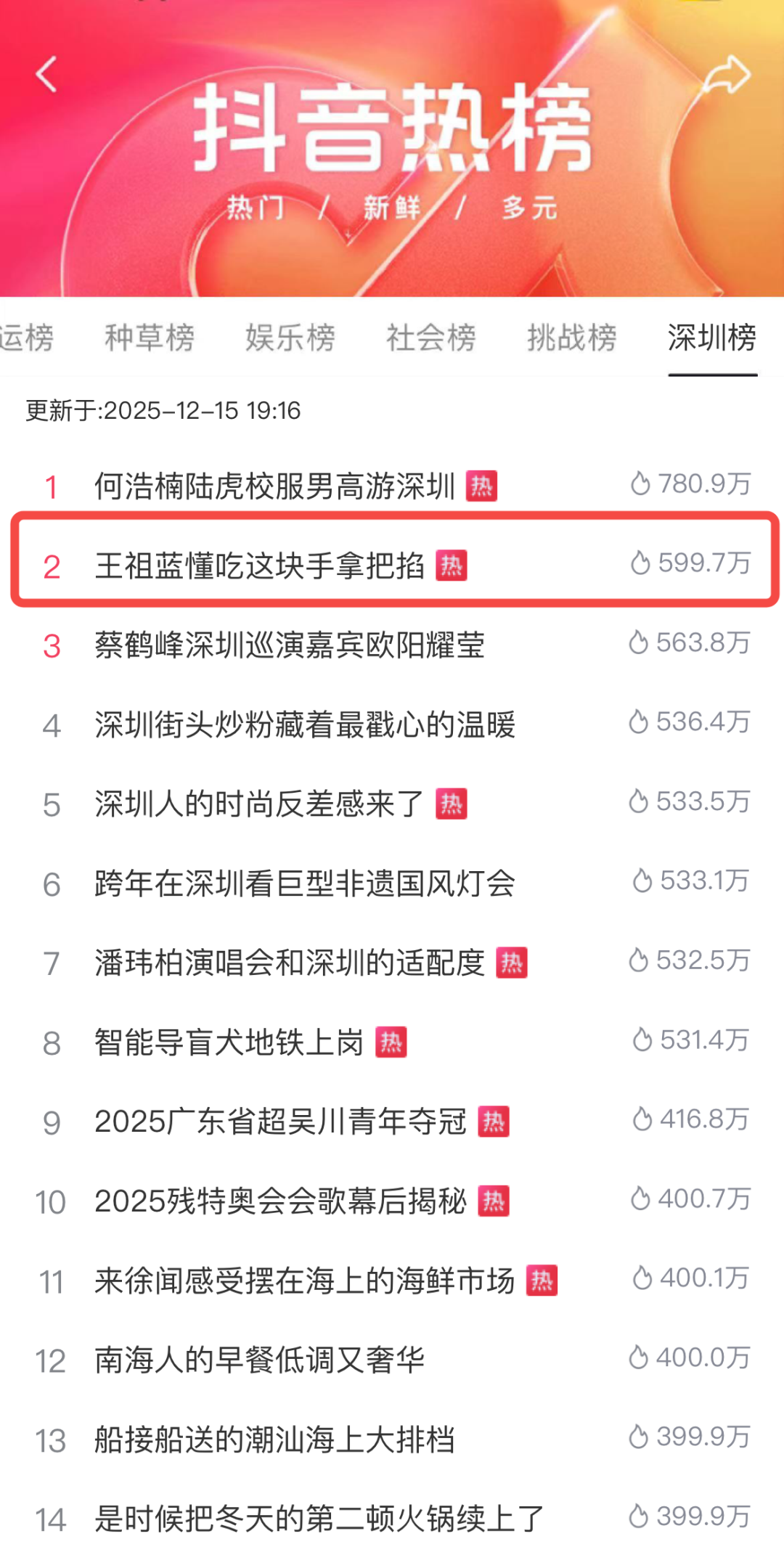The width and height of the screenshot is (784, 1568).
Task: Click the back arrow at top left
Action: [46, 75]
